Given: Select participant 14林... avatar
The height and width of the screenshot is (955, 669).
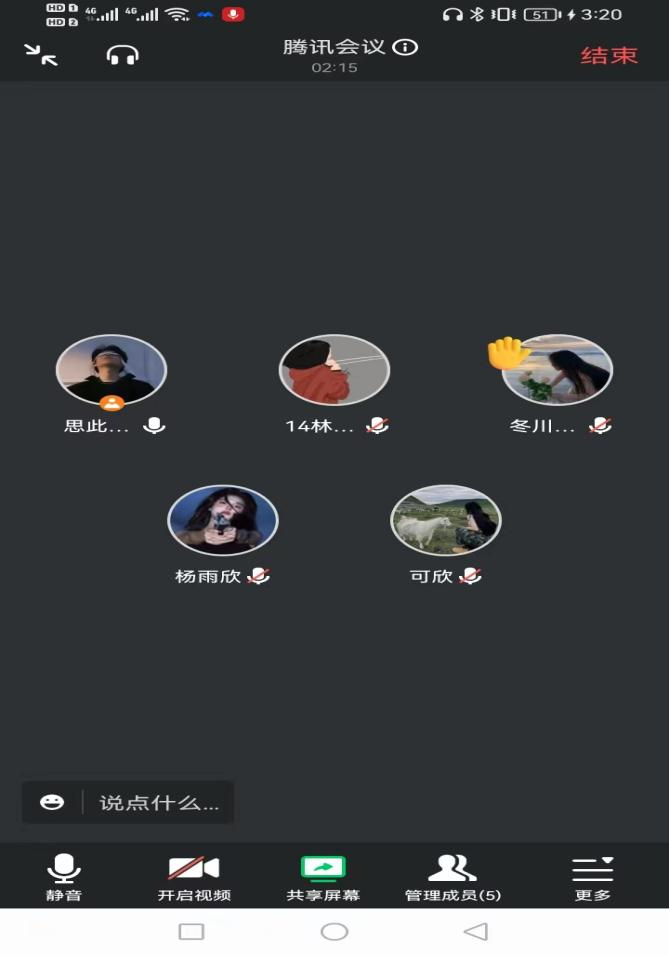Looking at the screenshot, I should coord(334,370).
